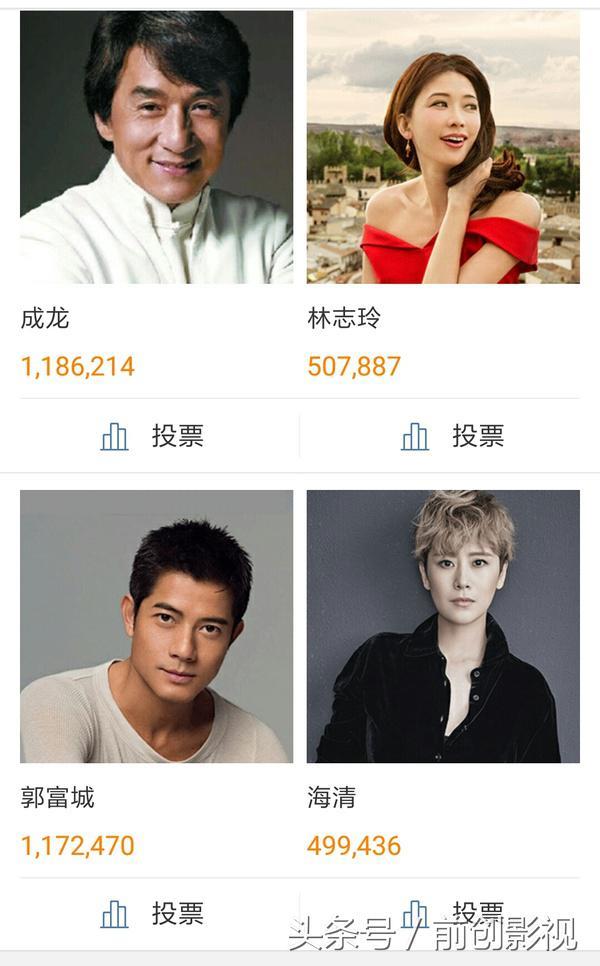
Task: Cast a vote for 郭富城
Action: tap(153, 913)
